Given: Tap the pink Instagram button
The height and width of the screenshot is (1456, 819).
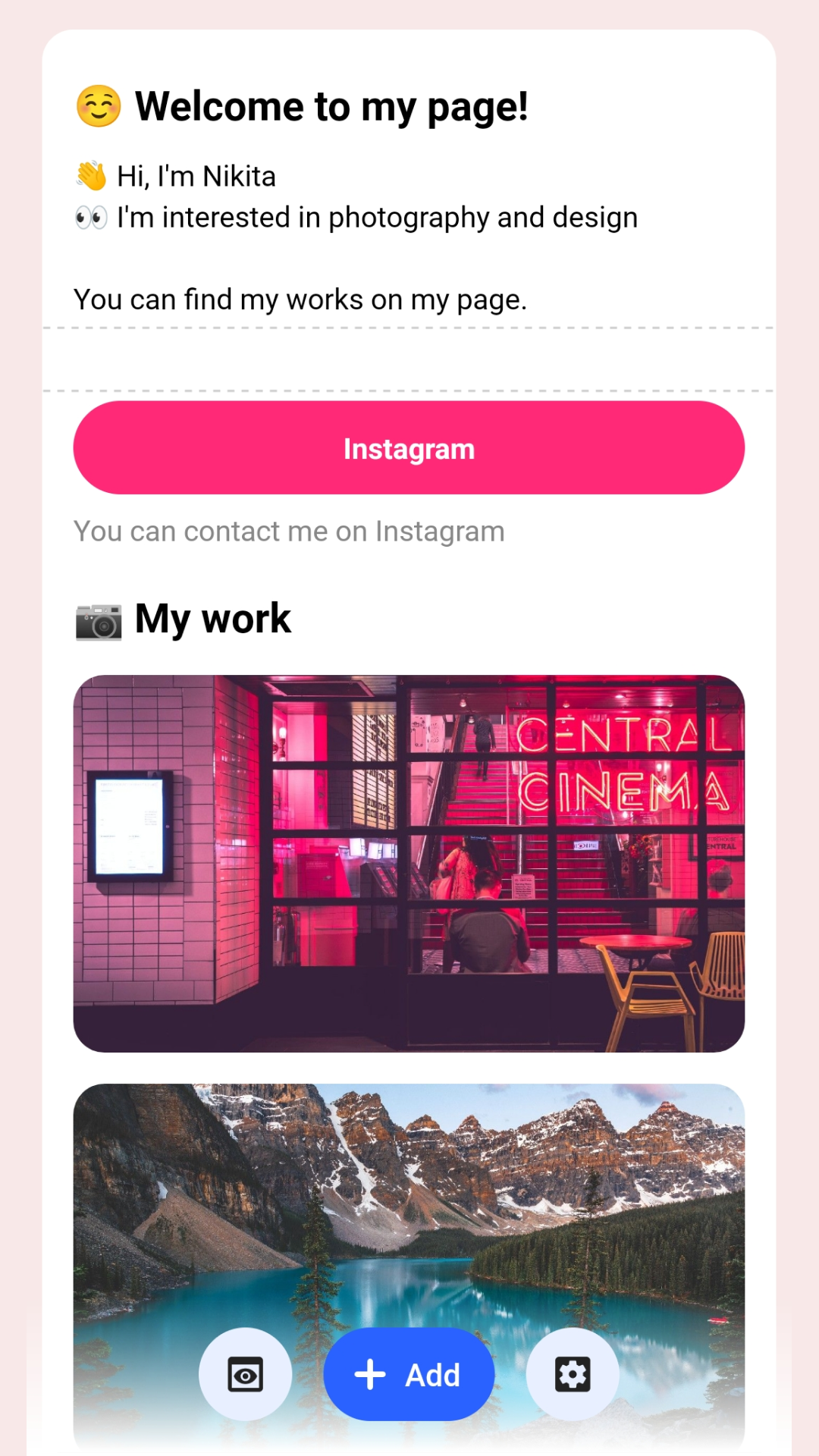Looking at the screenshot, I should coord(409,448).
